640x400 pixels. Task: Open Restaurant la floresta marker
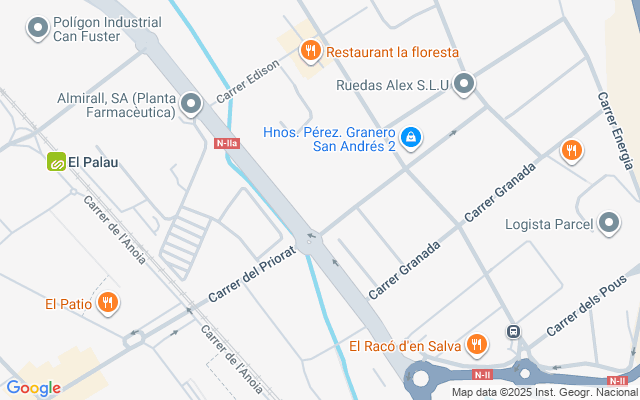311,51
